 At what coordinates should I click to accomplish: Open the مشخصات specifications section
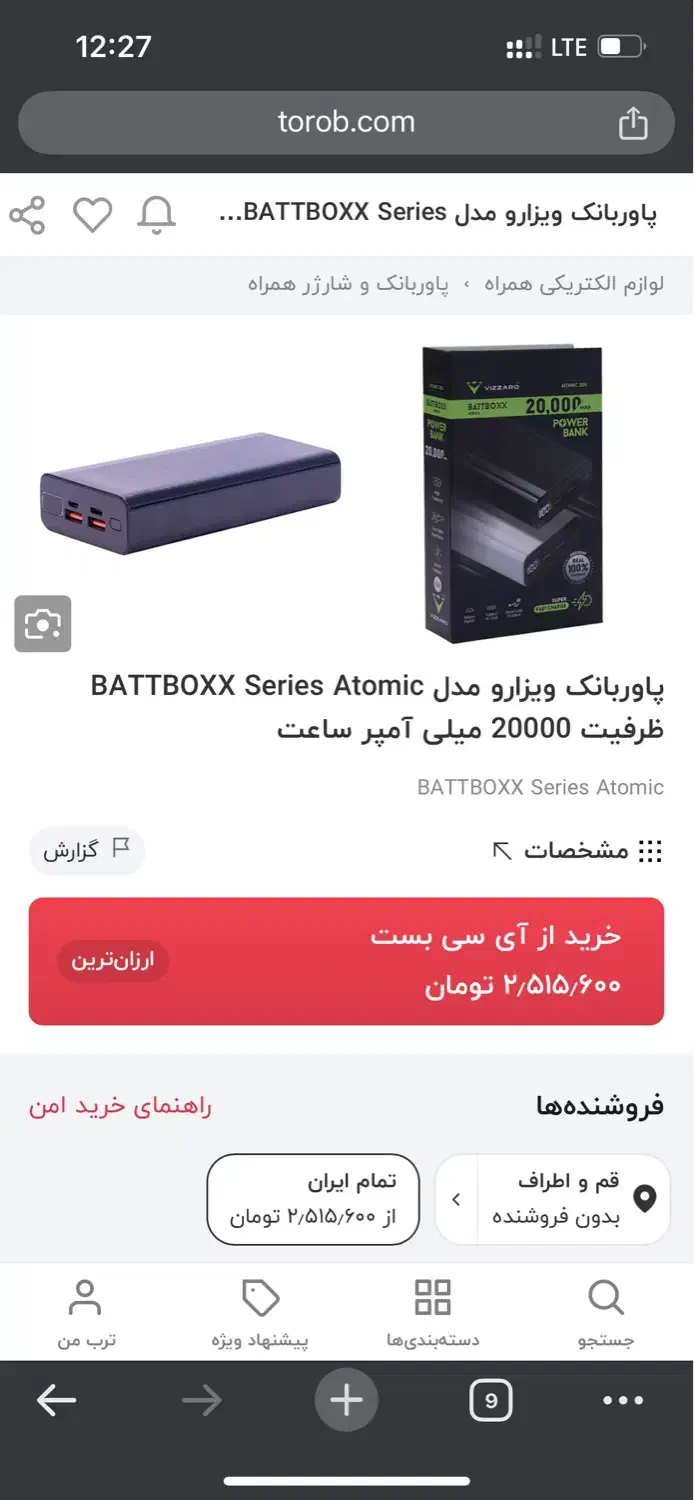[x=578, y=851]
